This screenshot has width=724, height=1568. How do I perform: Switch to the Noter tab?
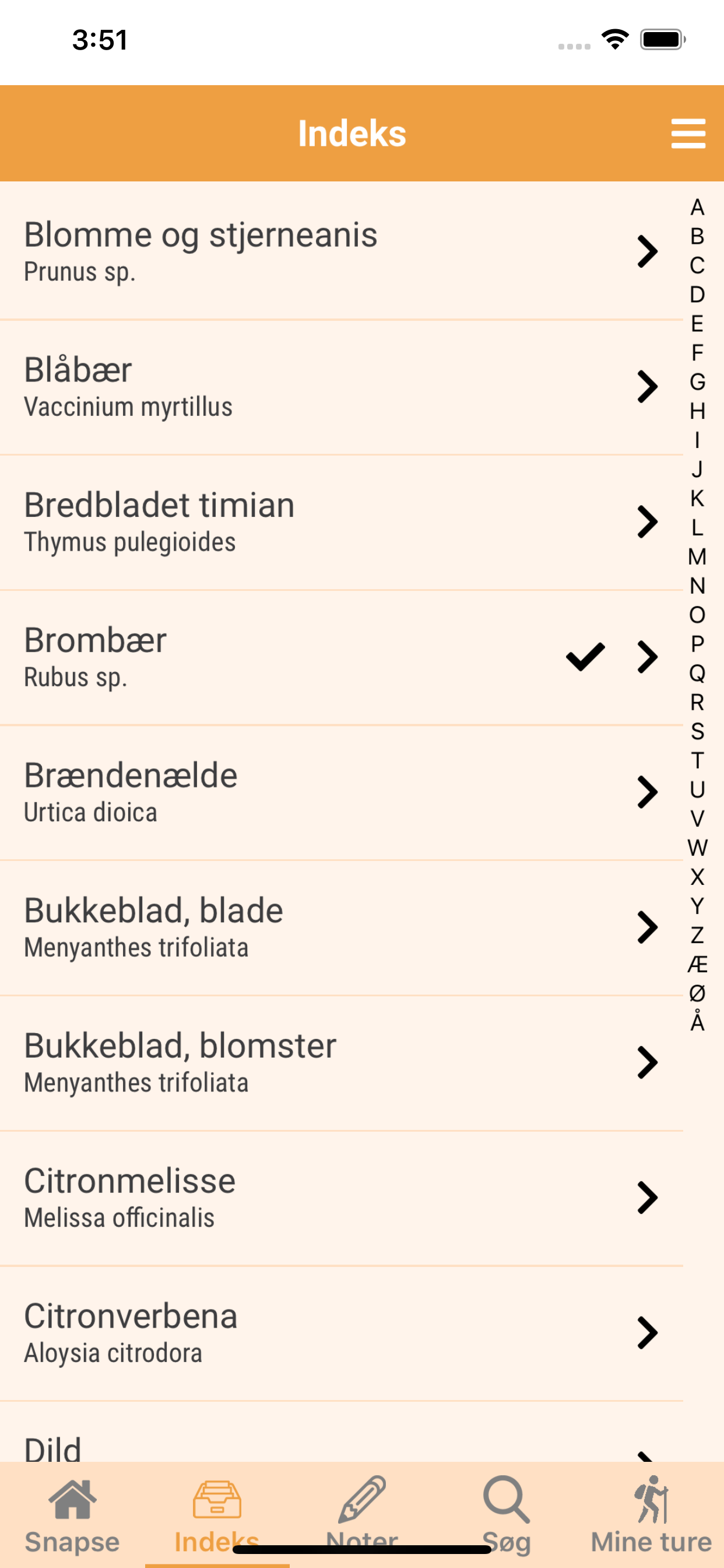362,1515
